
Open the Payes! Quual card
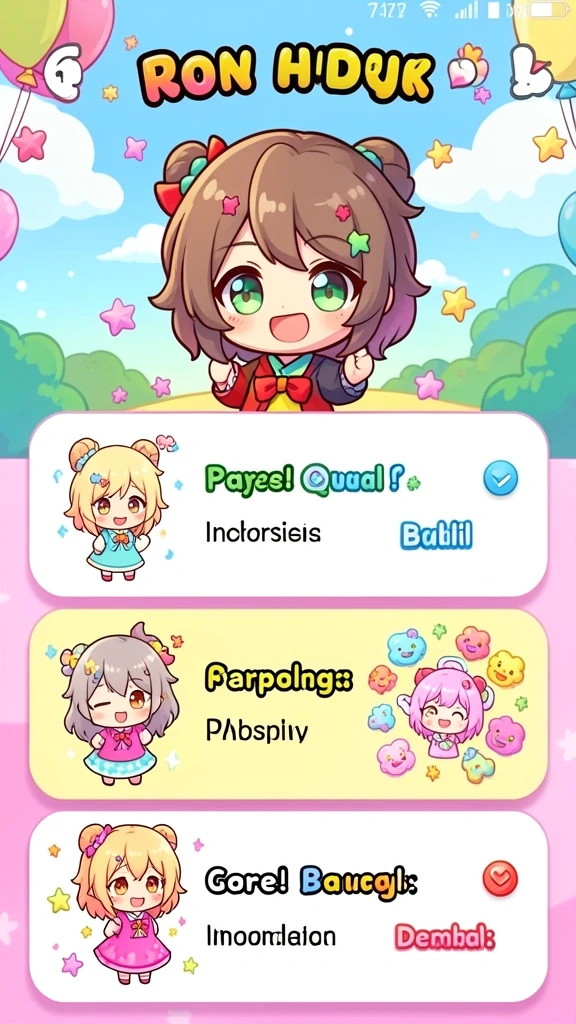pos(288,505)
